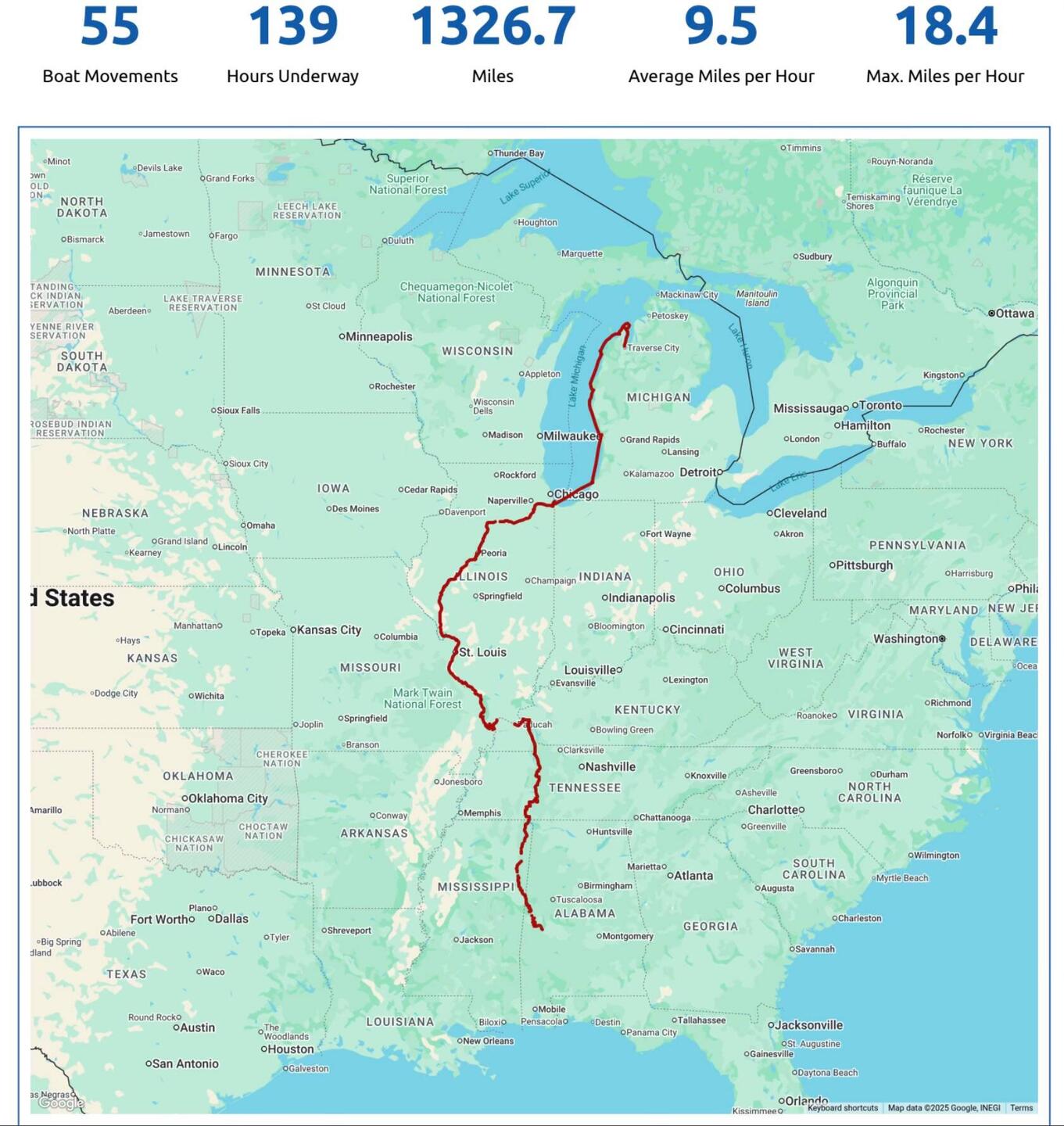Select the Toronto city marker
The image size is (1064, 1126).
click(x=857, y=405)
